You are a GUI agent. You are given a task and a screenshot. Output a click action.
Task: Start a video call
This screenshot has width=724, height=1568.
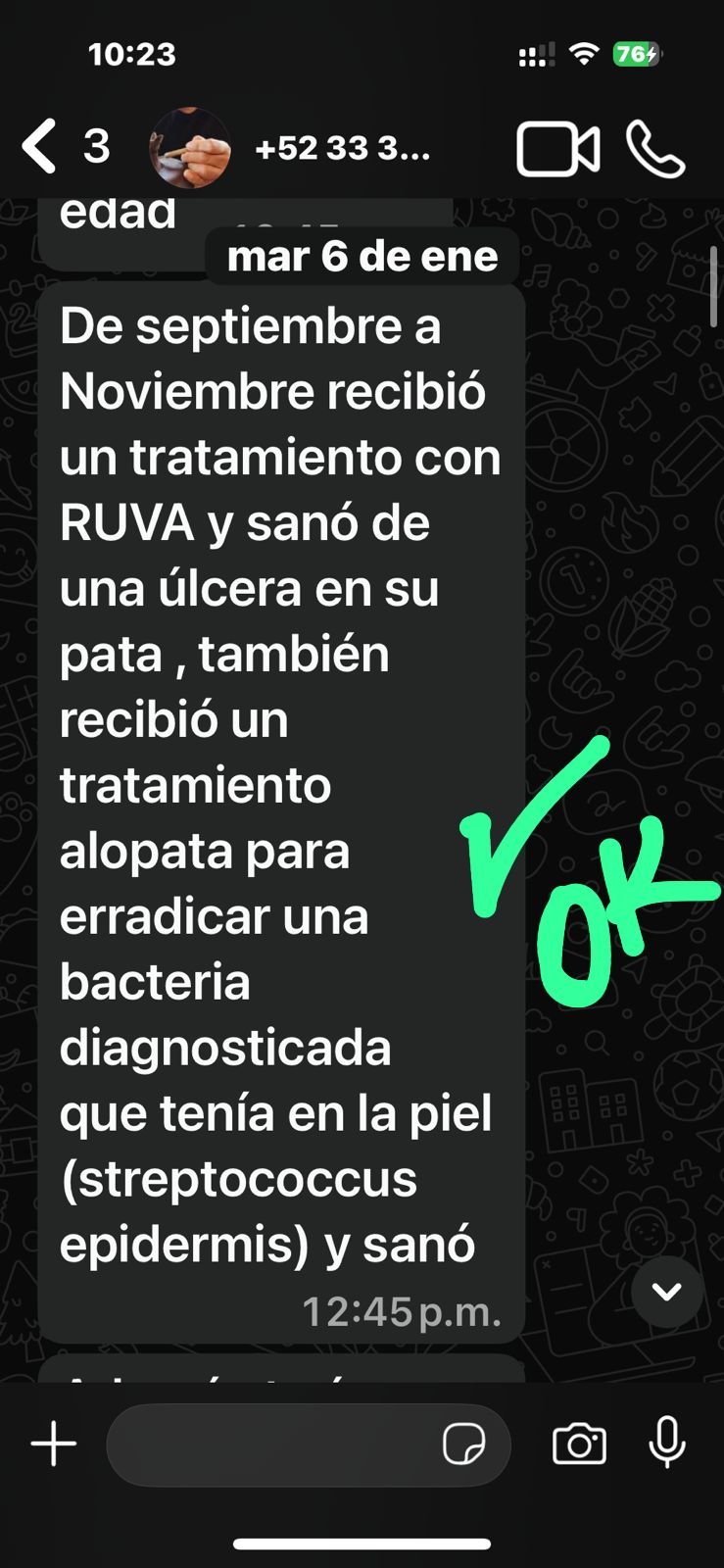pyautogui.click(x=557, y=150)
